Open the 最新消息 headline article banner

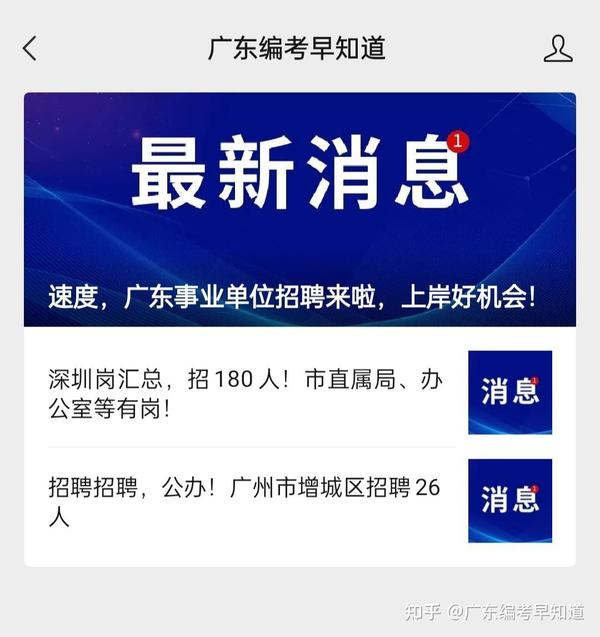point(300,209)
